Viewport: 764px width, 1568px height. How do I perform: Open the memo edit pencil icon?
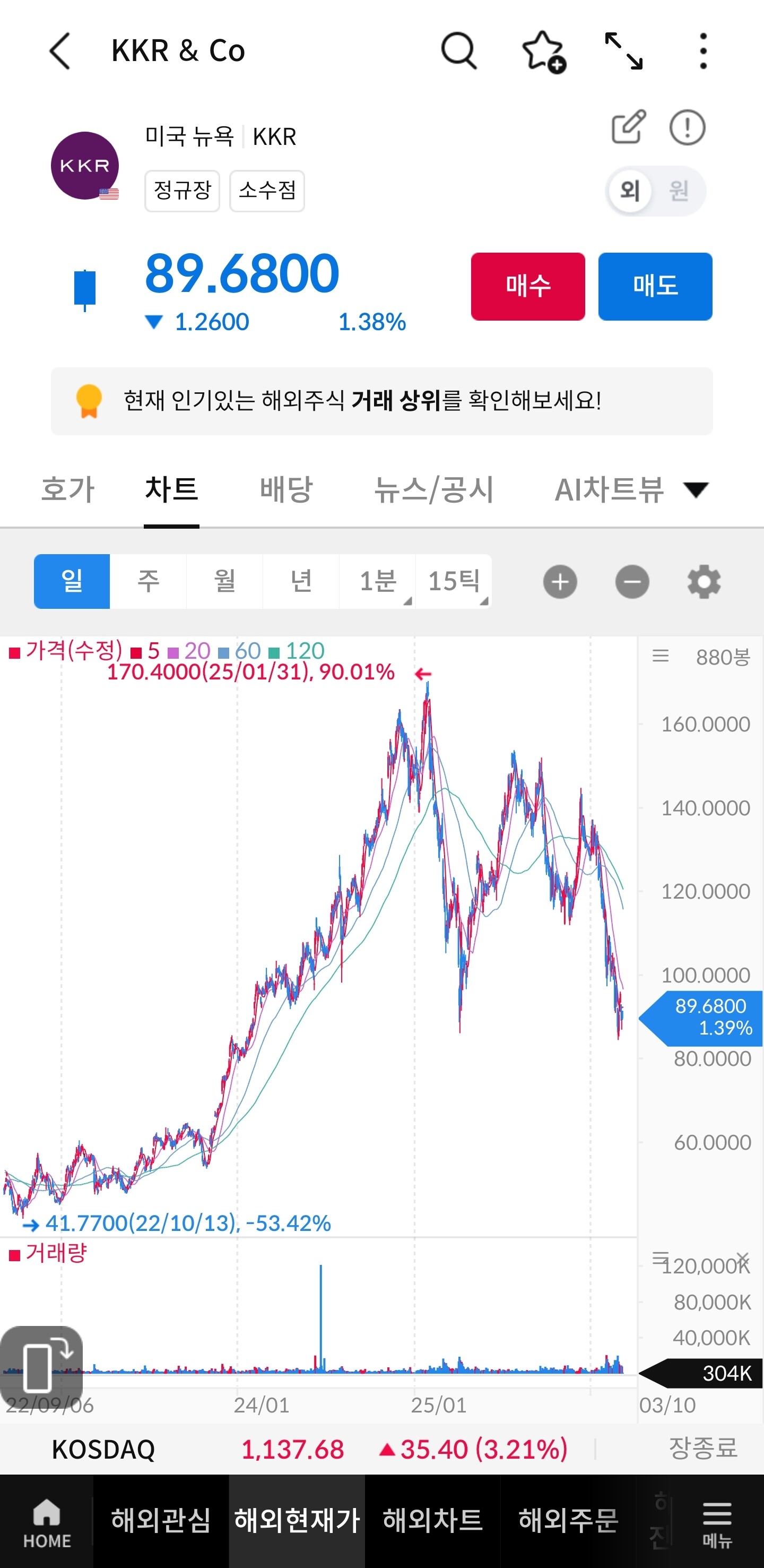tap(628, 127)
